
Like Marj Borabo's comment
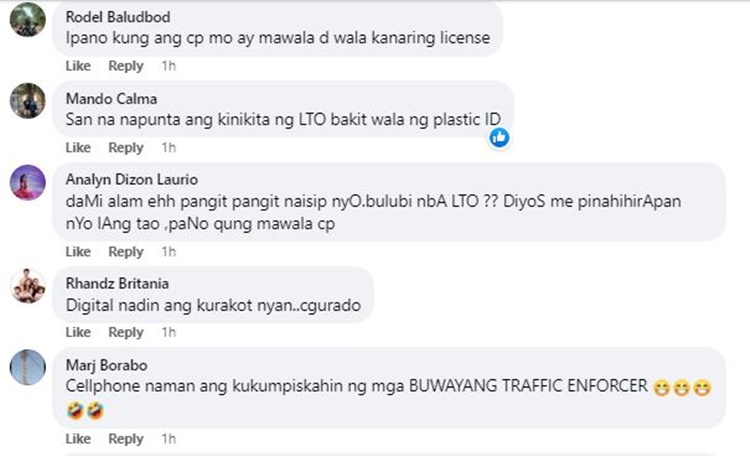(x=78, y=438)
